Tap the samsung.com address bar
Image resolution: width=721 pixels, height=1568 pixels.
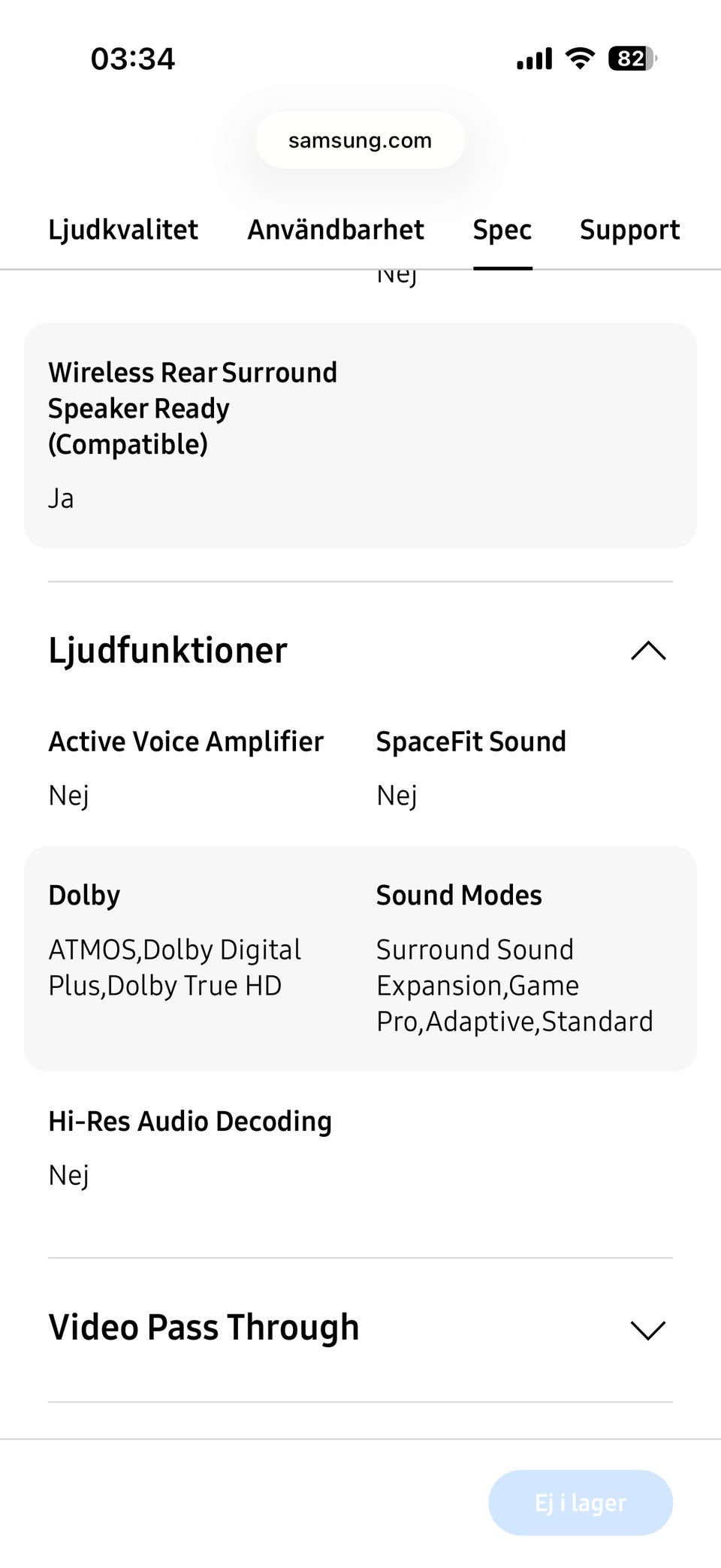click(x=360, y=140)
